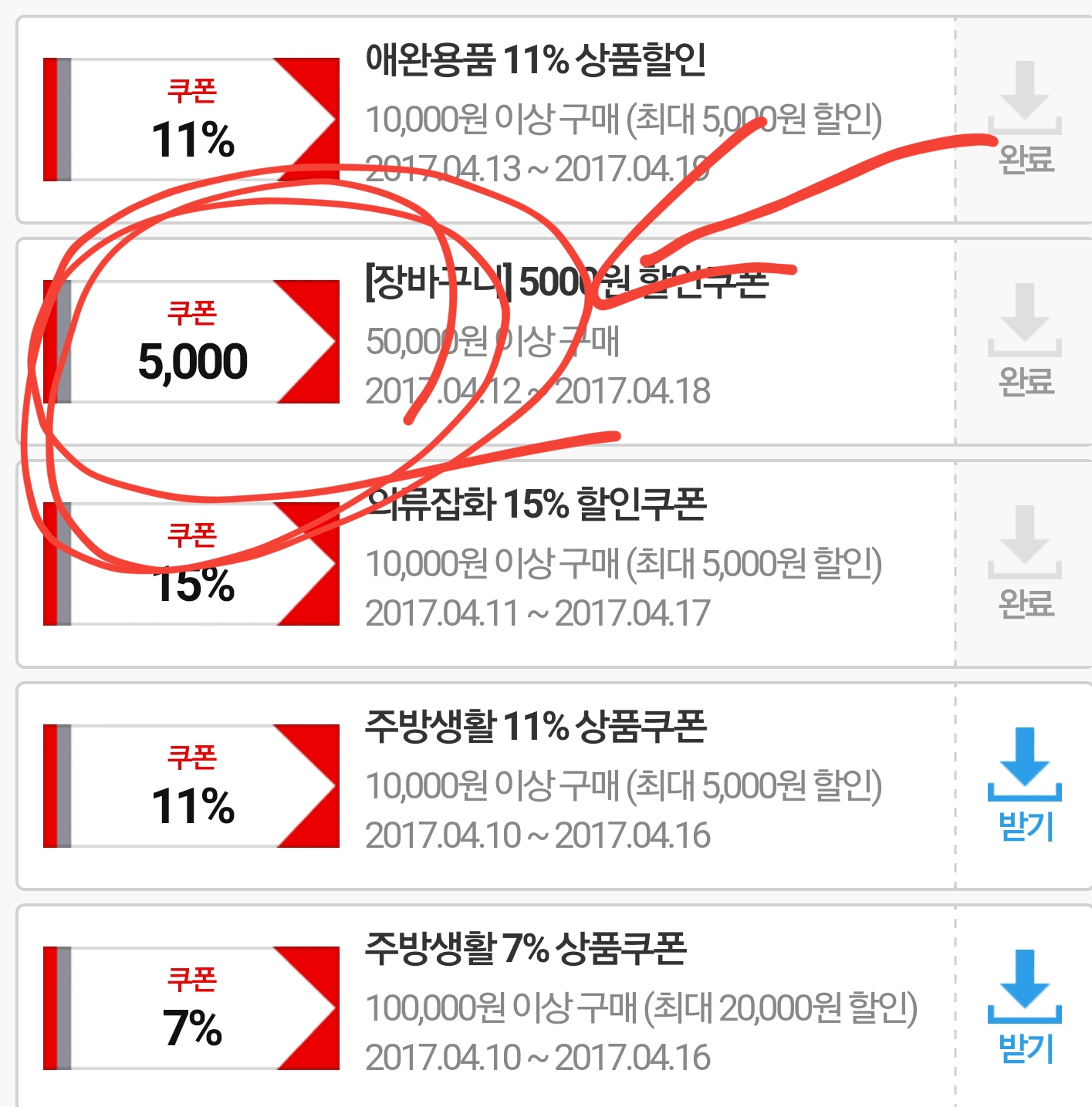
Task: Tap 완료 on the 장바구니 5000원 coupon
Action: click(1024, 341)
